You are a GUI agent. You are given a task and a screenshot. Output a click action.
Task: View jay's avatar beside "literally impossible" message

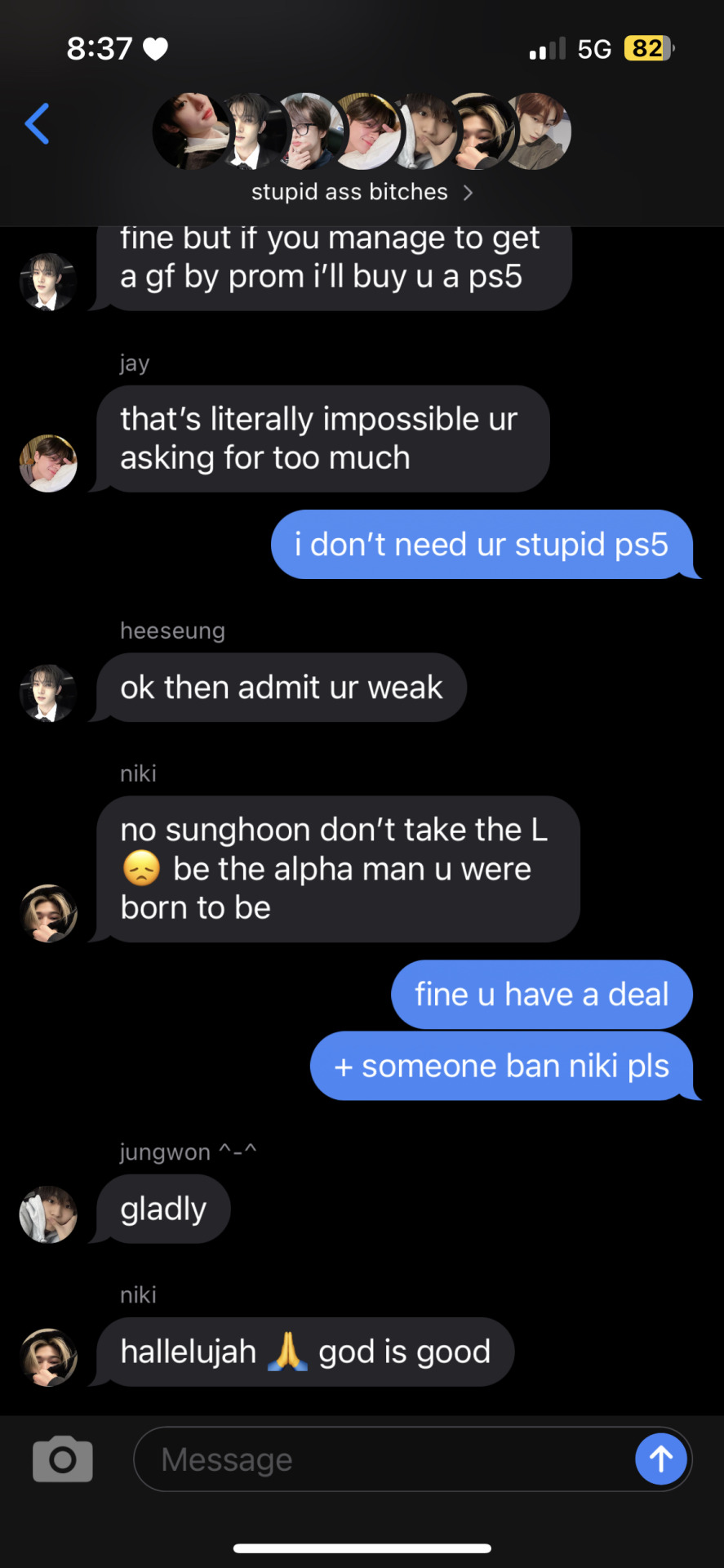(48, 463)
